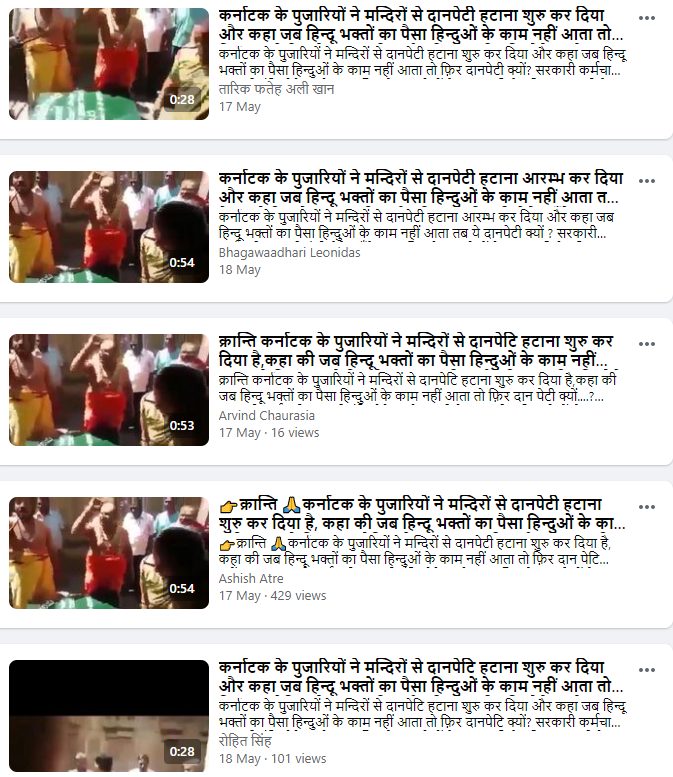Play the 0:28 video by रोहित सिंह
The height and width of the screenshot is (777, 673).
pyautogui.click(x=108, y=715)
